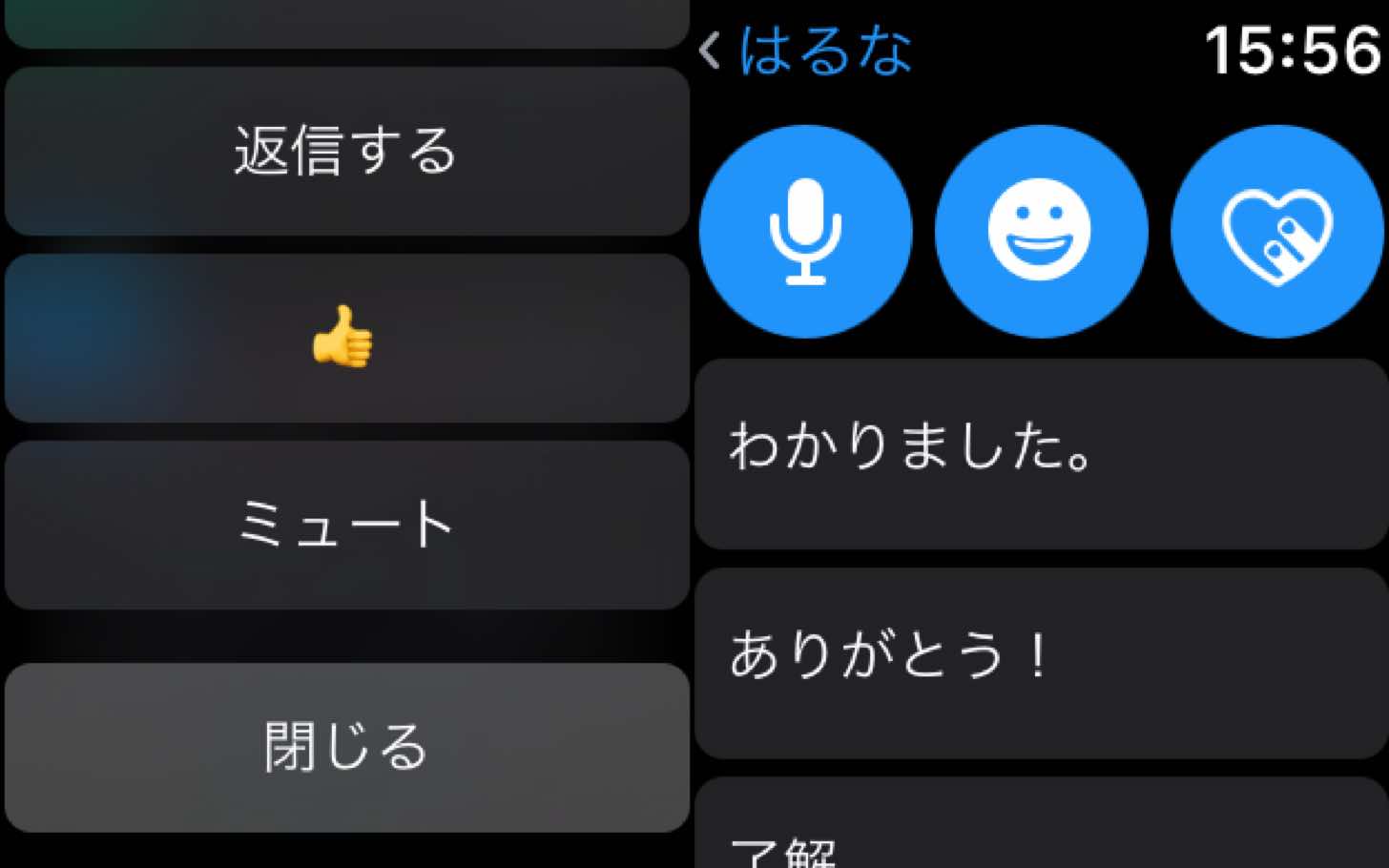Mute notifications with ミュート

(x=346, y=525)
